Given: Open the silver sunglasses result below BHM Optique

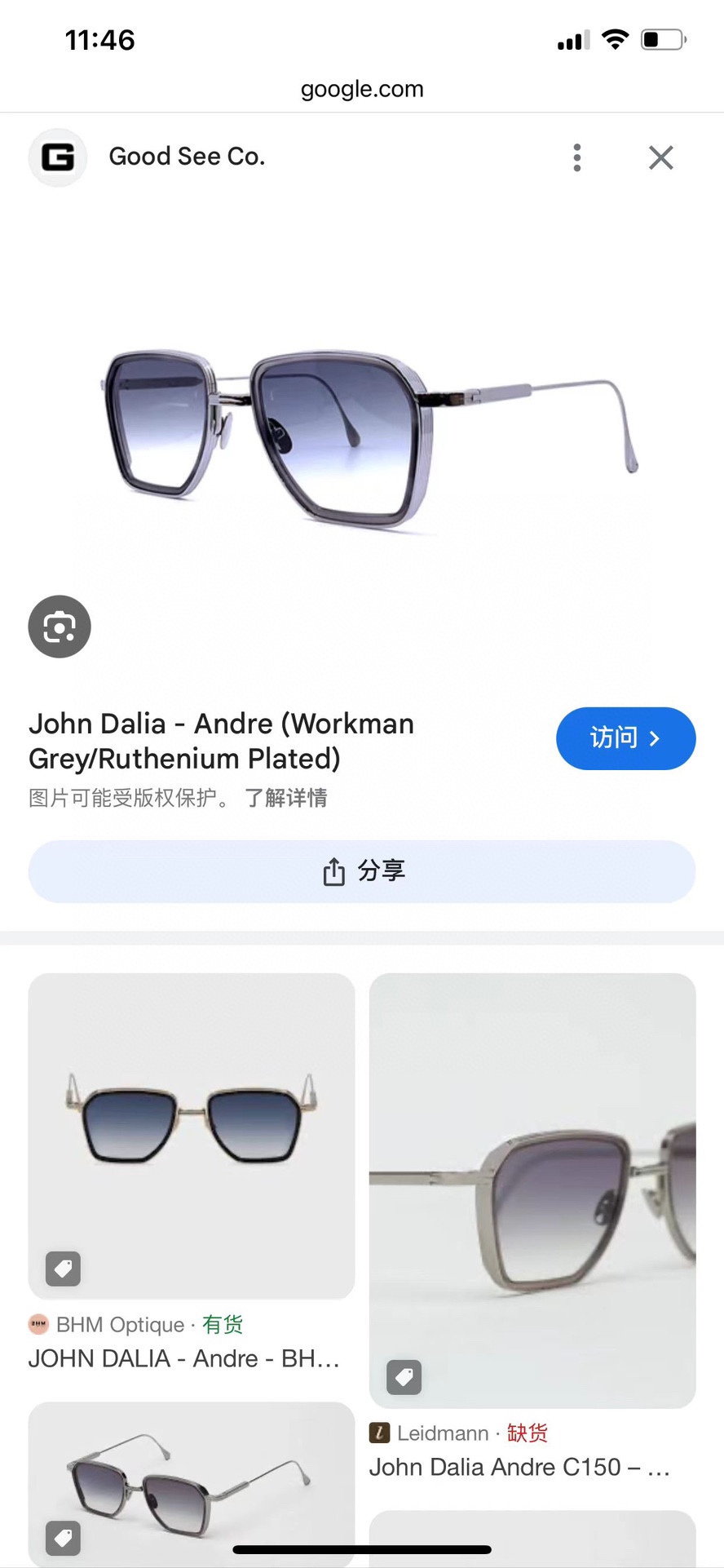Looking at the screenshot, I should [192, 1481].
